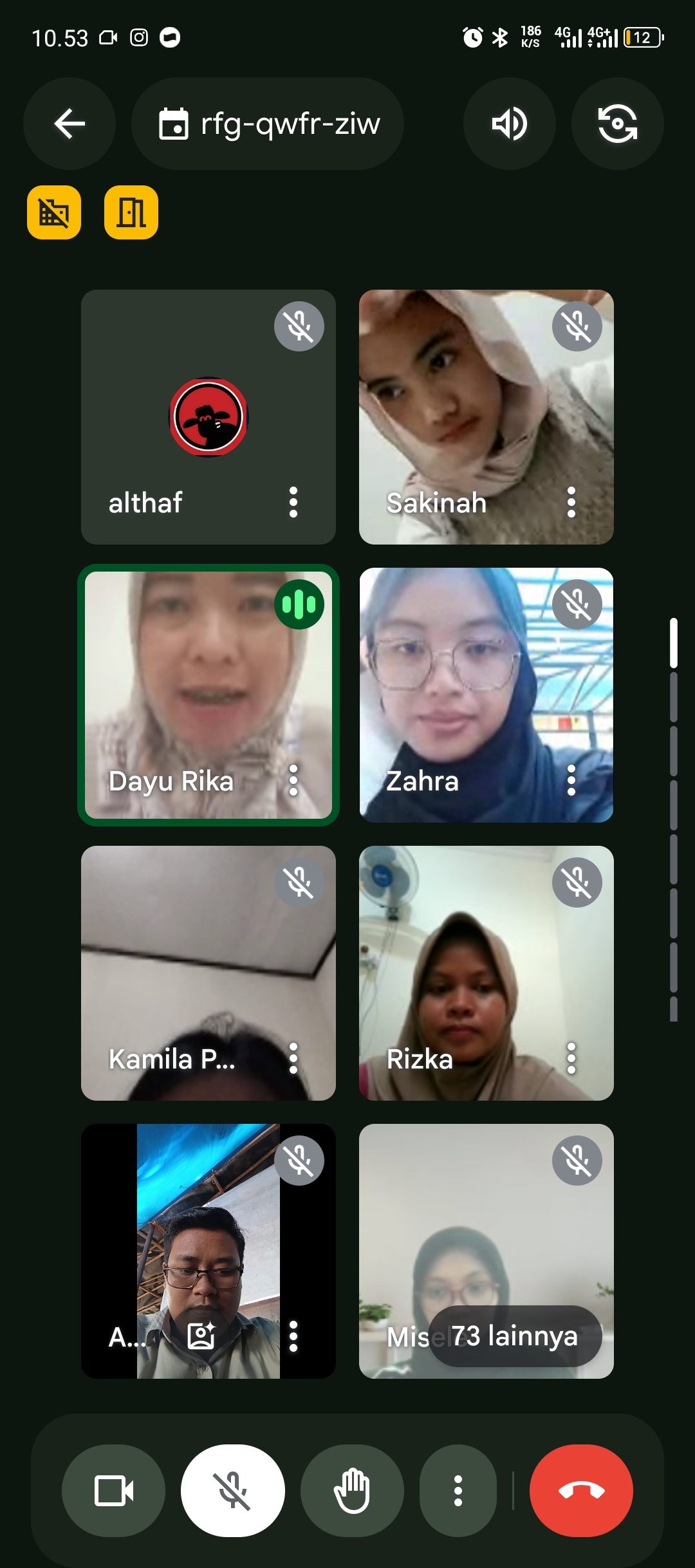
Task: Open options menu for althaf
Action: tap(293, 502)
